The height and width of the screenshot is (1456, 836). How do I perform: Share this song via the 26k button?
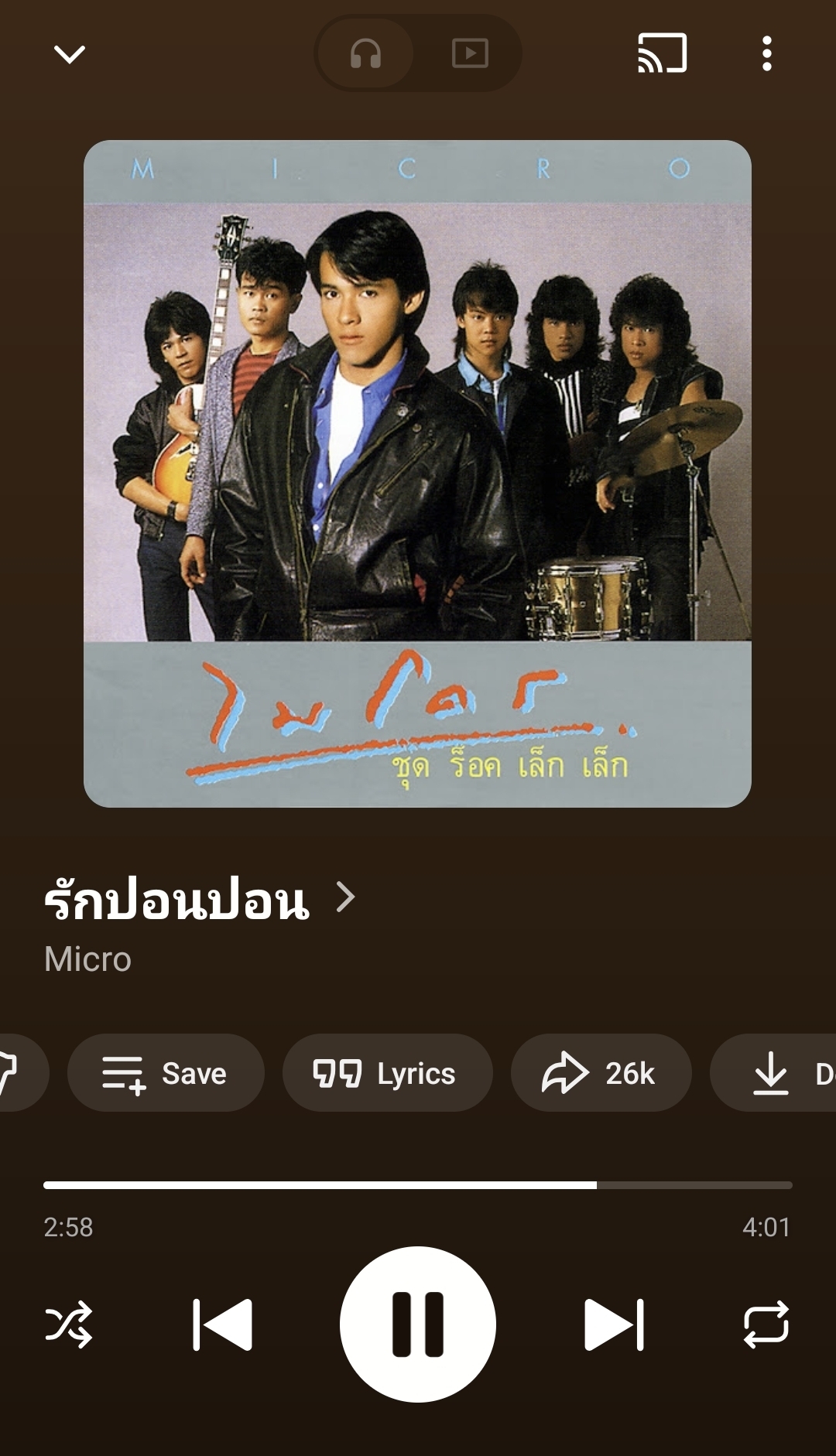601,1073
